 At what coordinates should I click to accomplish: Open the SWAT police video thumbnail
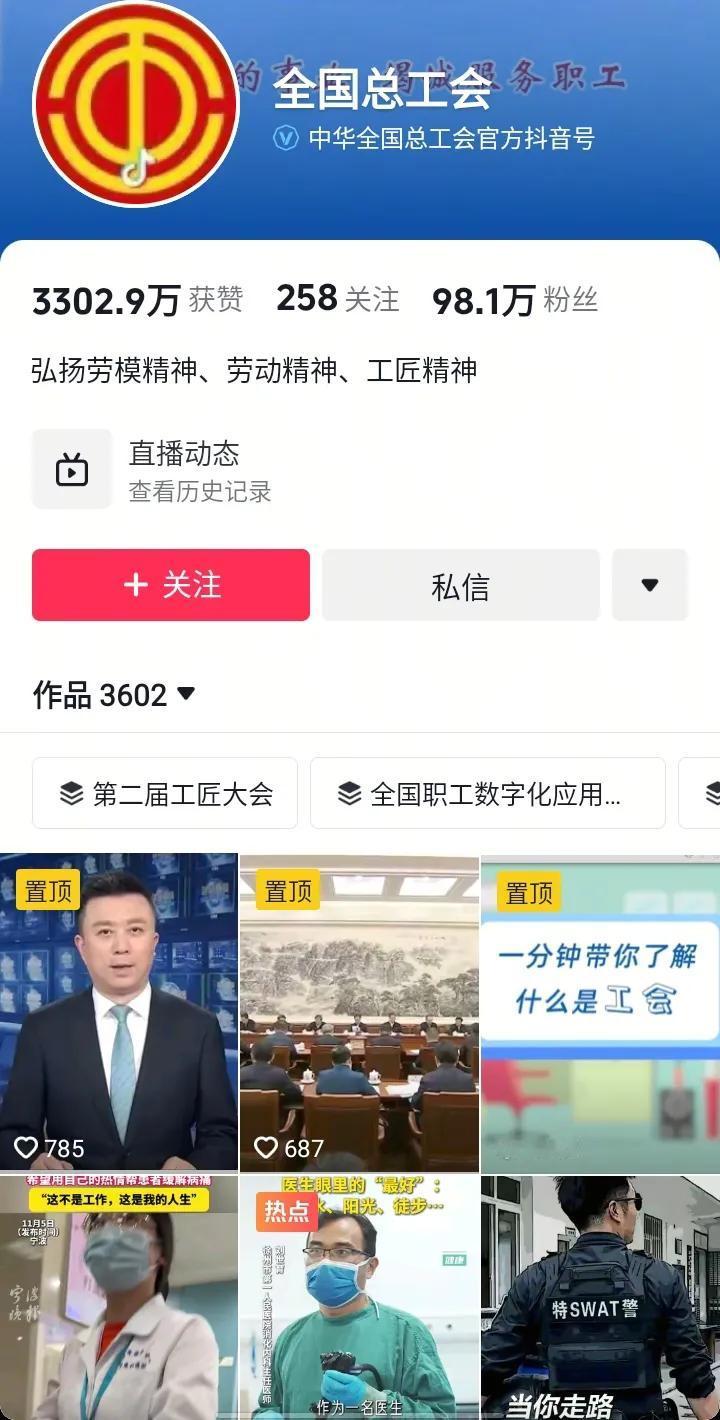[x=599, y=1290]
